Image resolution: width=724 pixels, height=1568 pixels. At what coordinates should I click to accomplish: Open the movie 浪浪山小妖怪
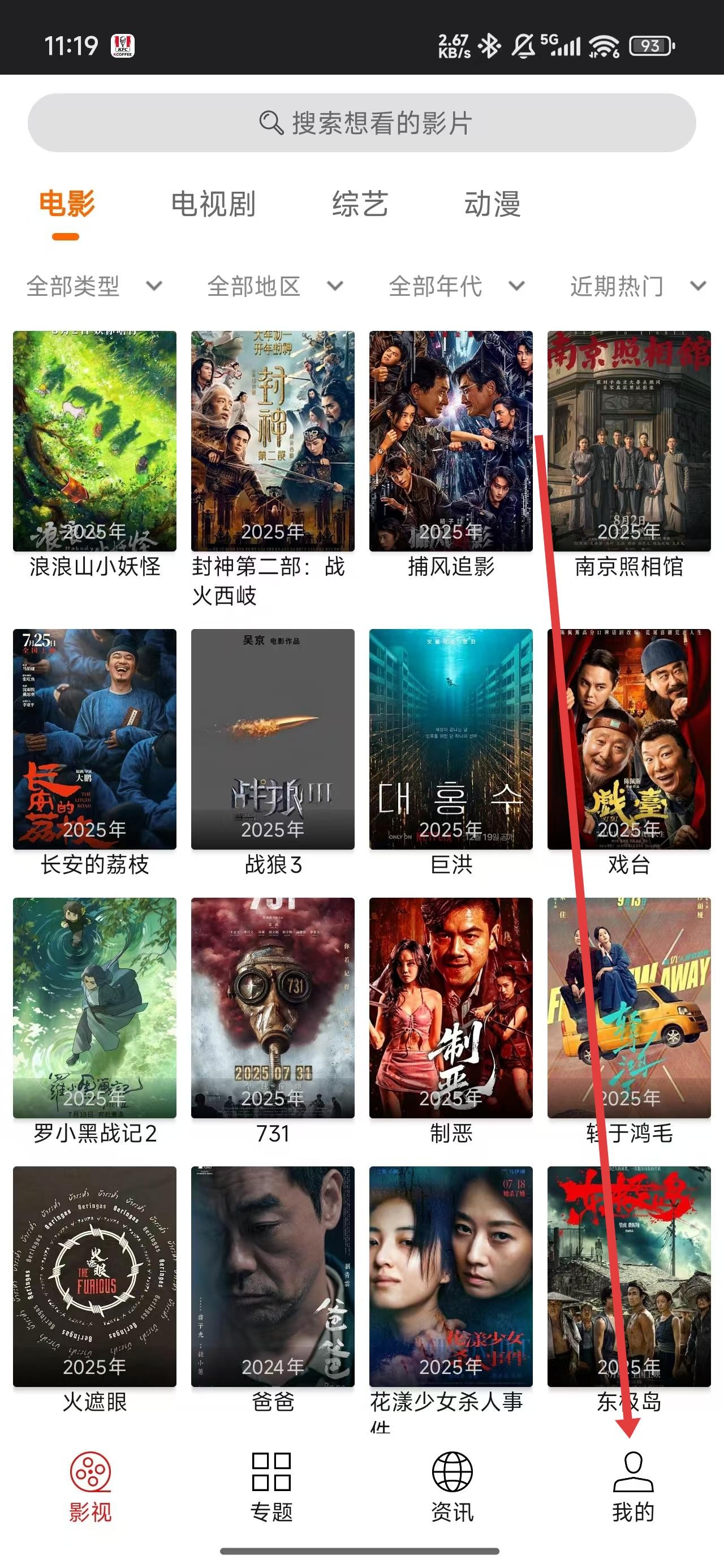94,441
